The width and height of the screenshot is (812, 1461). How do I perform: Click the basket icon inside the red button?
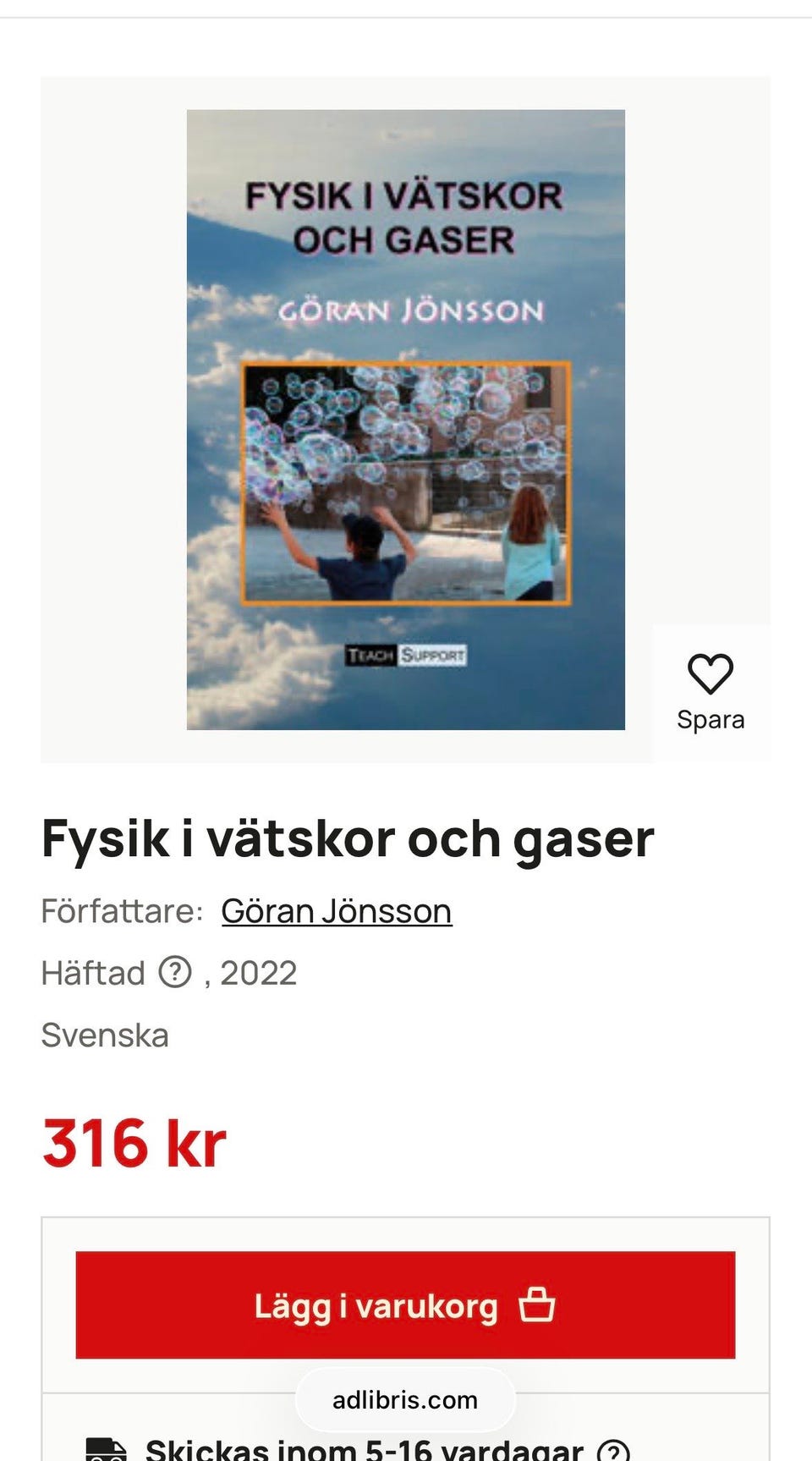point(537,1304)
